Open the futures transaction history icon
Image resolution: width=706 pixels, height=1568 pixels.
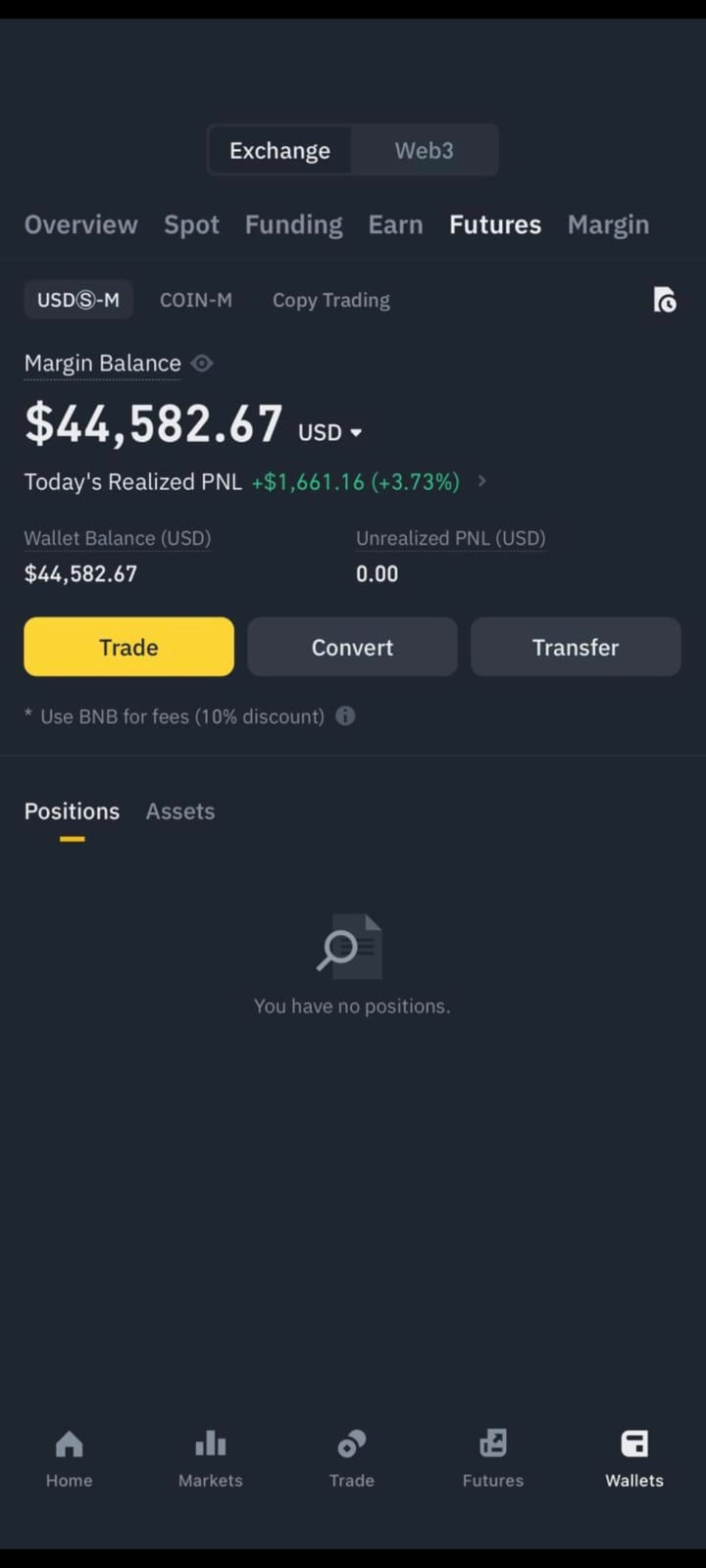[665, 300]
